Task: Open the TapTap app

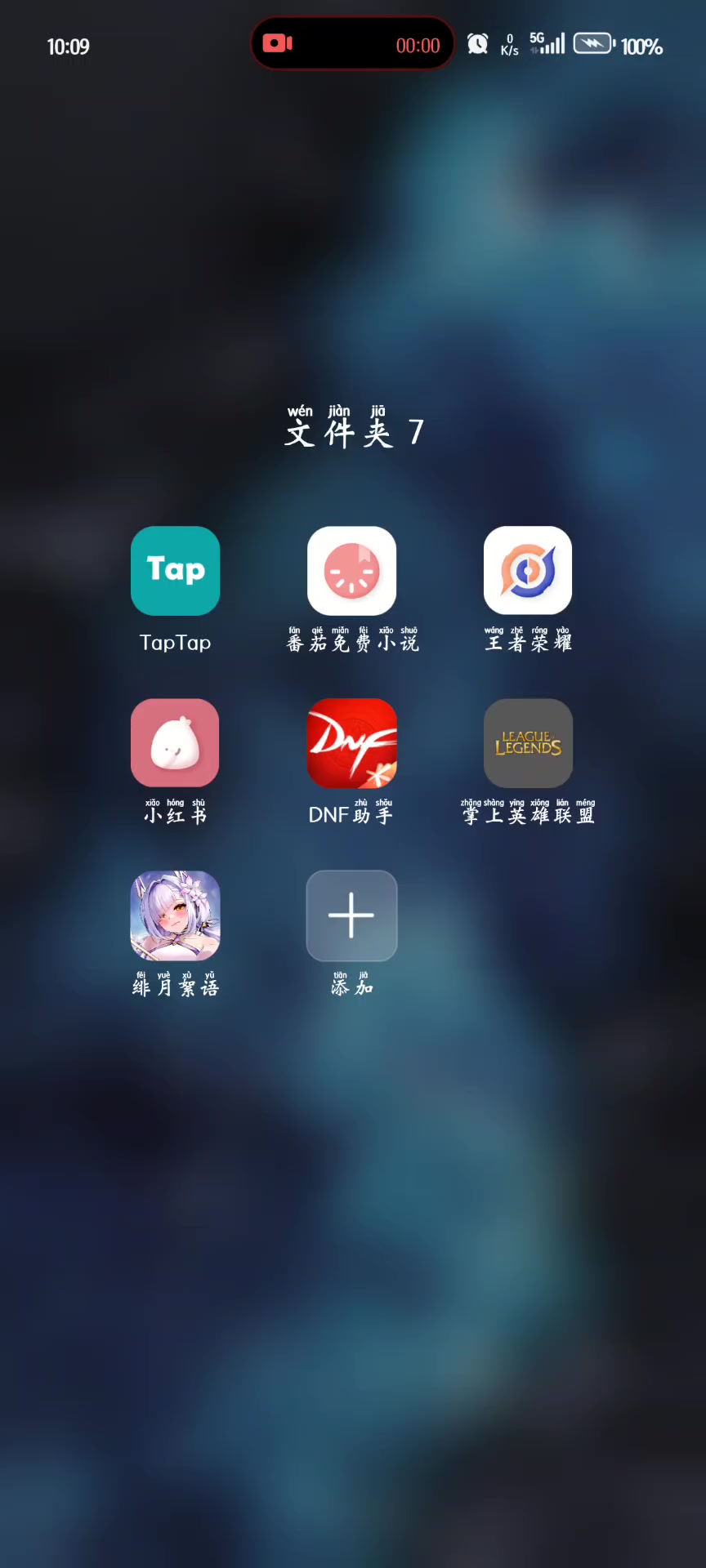Action: [x=175, y=571]
